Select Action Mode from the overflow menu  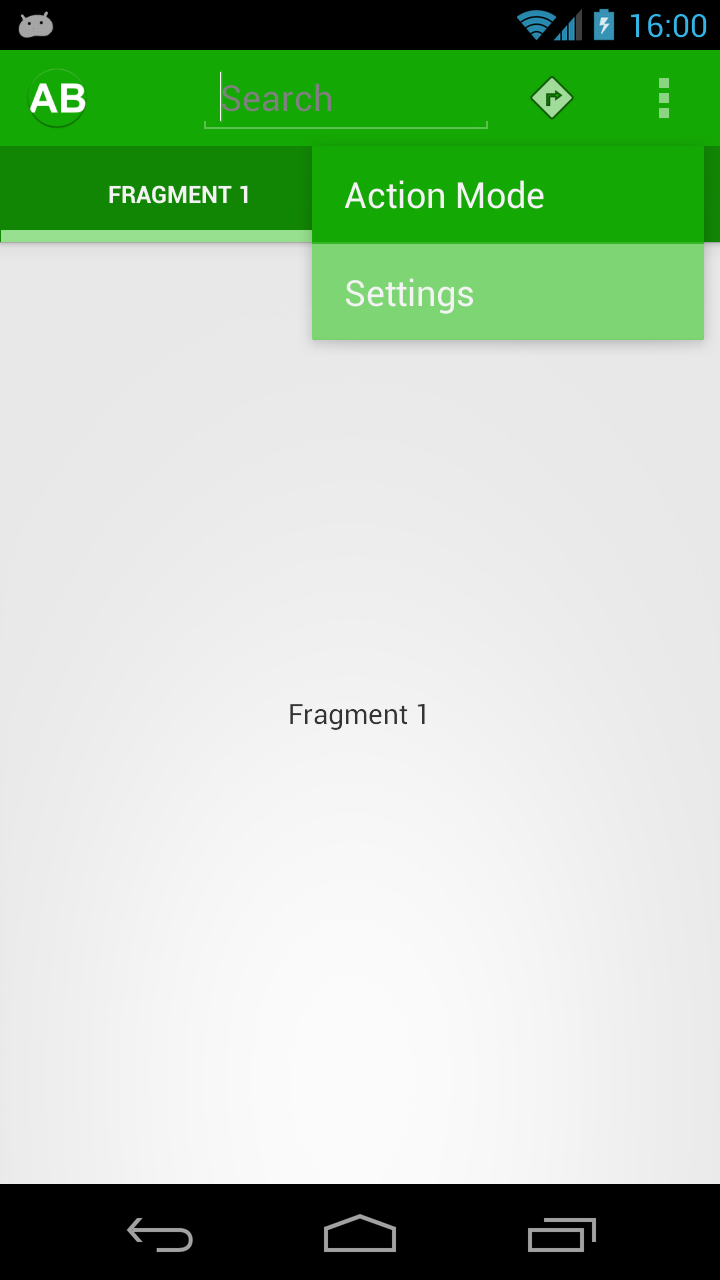pos(508,195)
